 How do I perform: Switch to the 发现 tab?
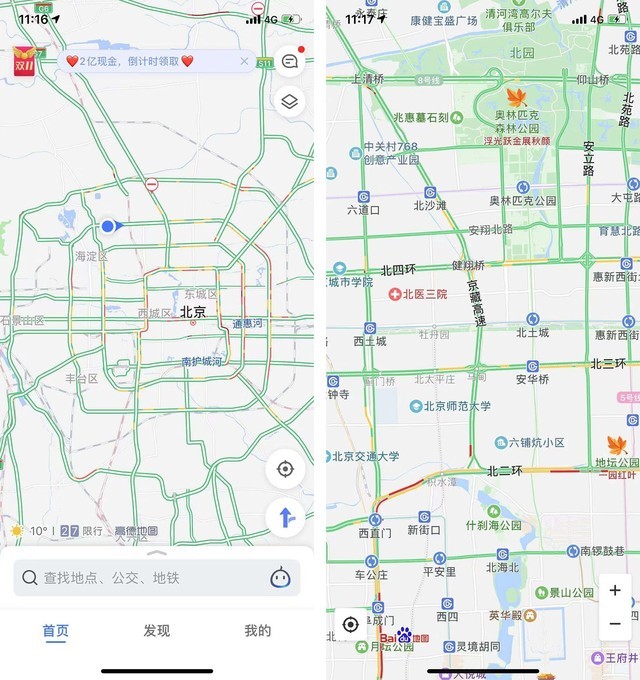point(157,631)
